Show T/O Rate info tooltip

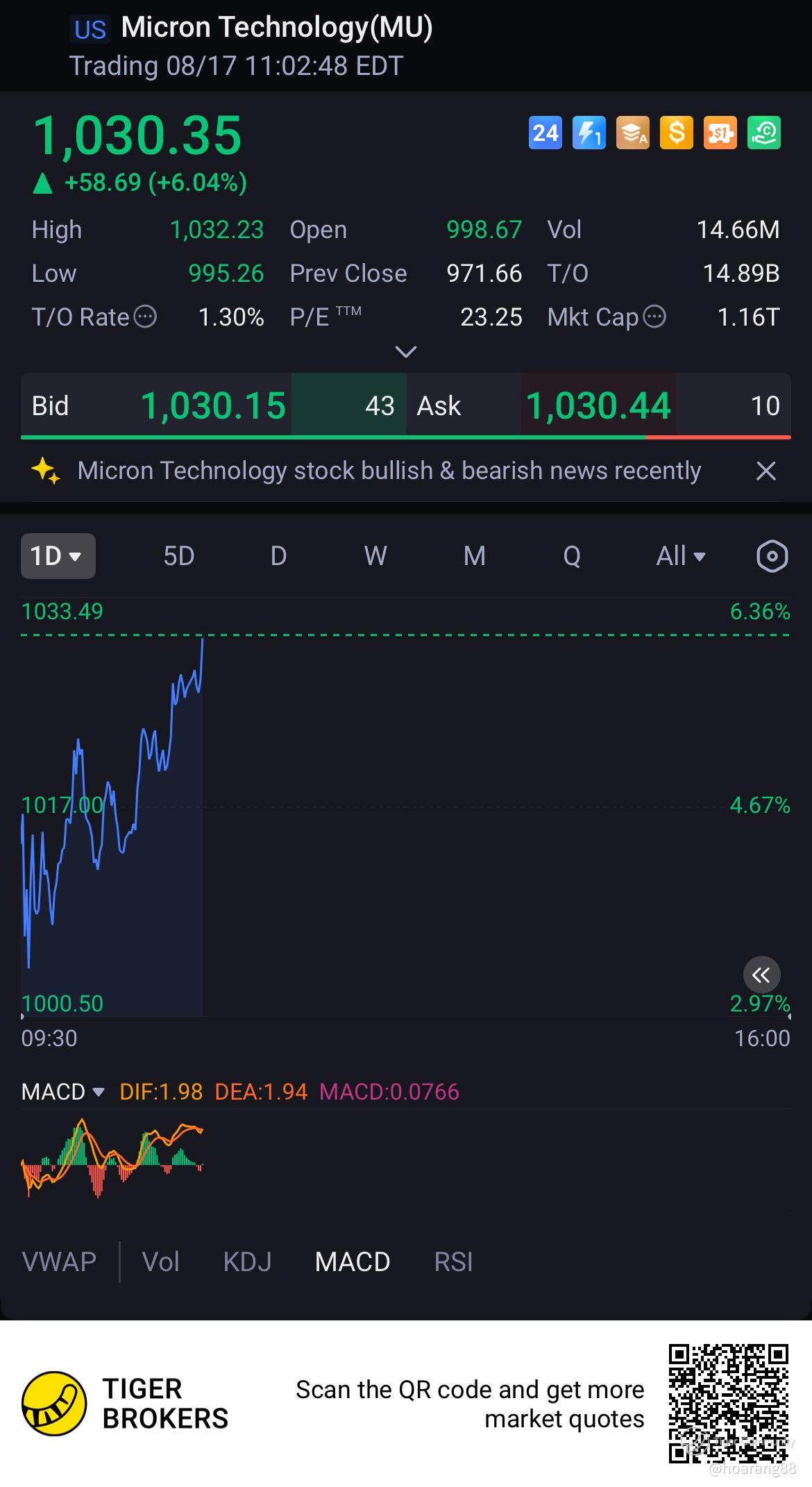point(145,317)
